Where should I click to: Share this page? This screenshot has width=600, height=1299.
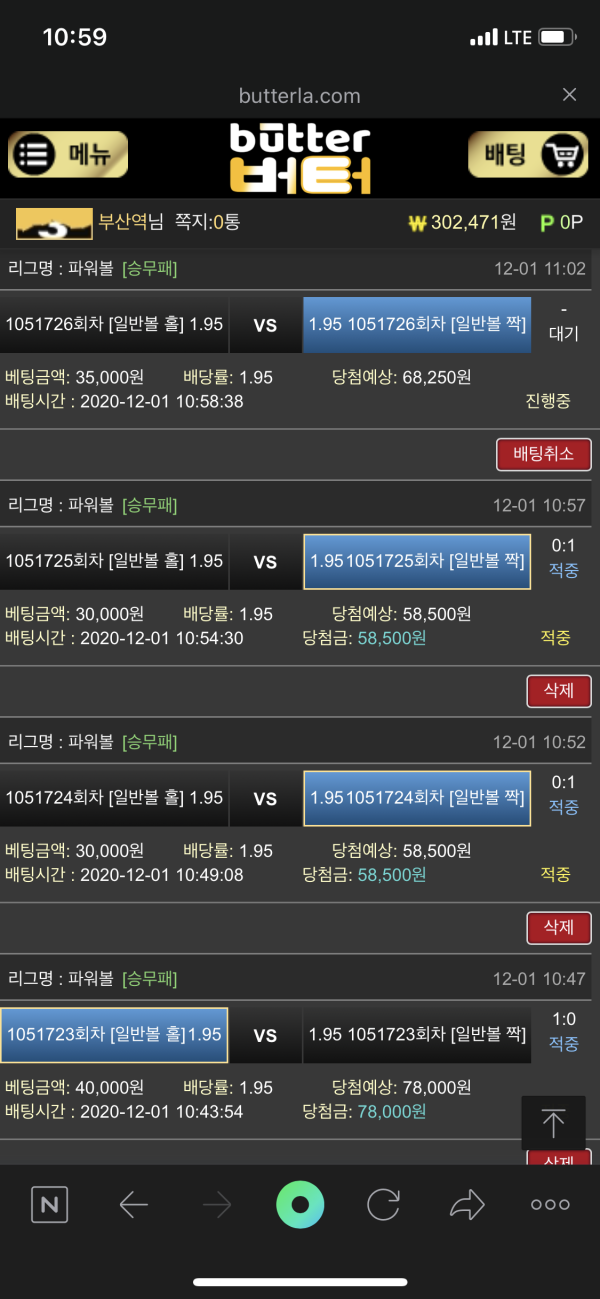point(467,1204)
